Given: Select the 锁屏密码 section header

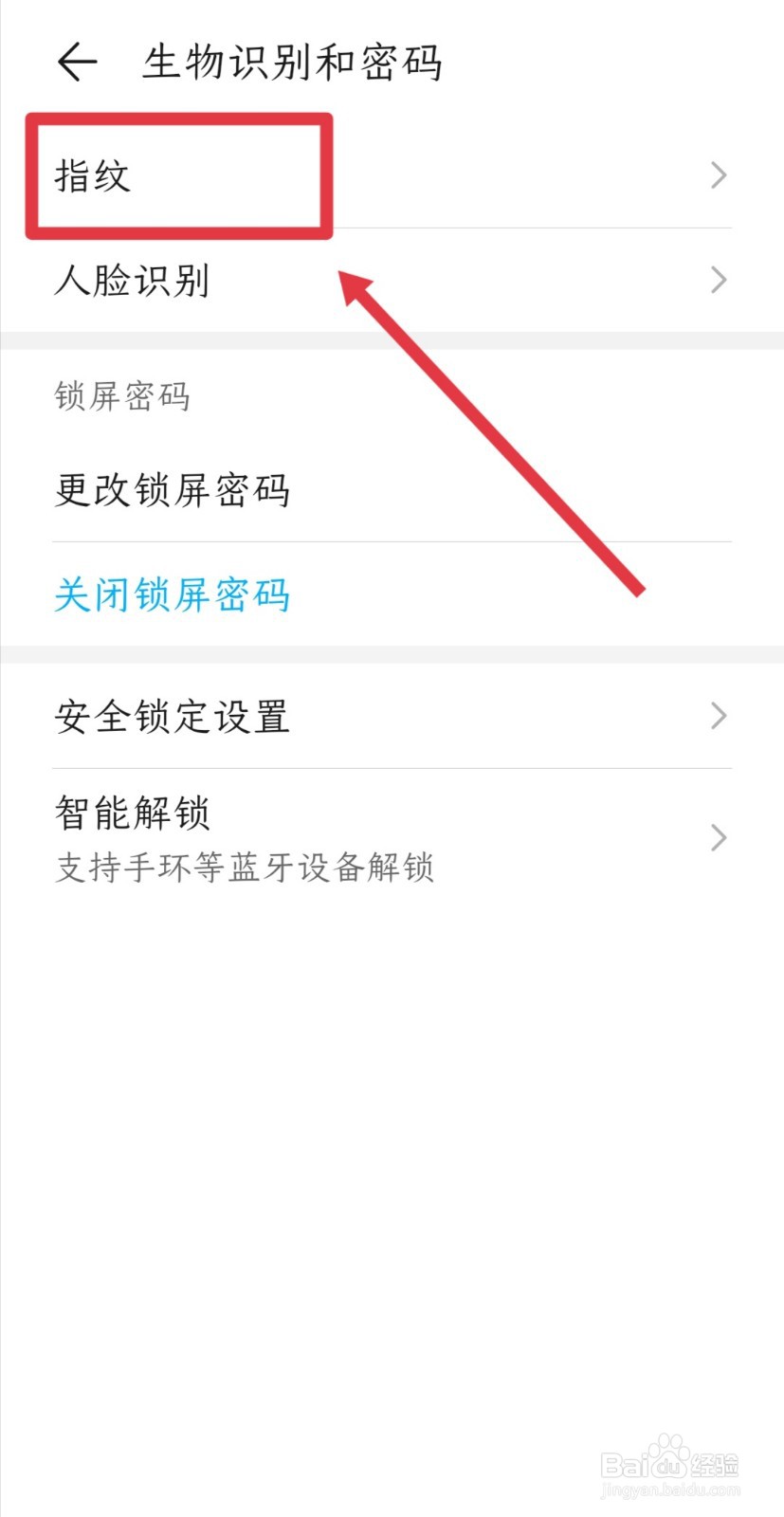Looking at the screenshot, I should 122,396.
